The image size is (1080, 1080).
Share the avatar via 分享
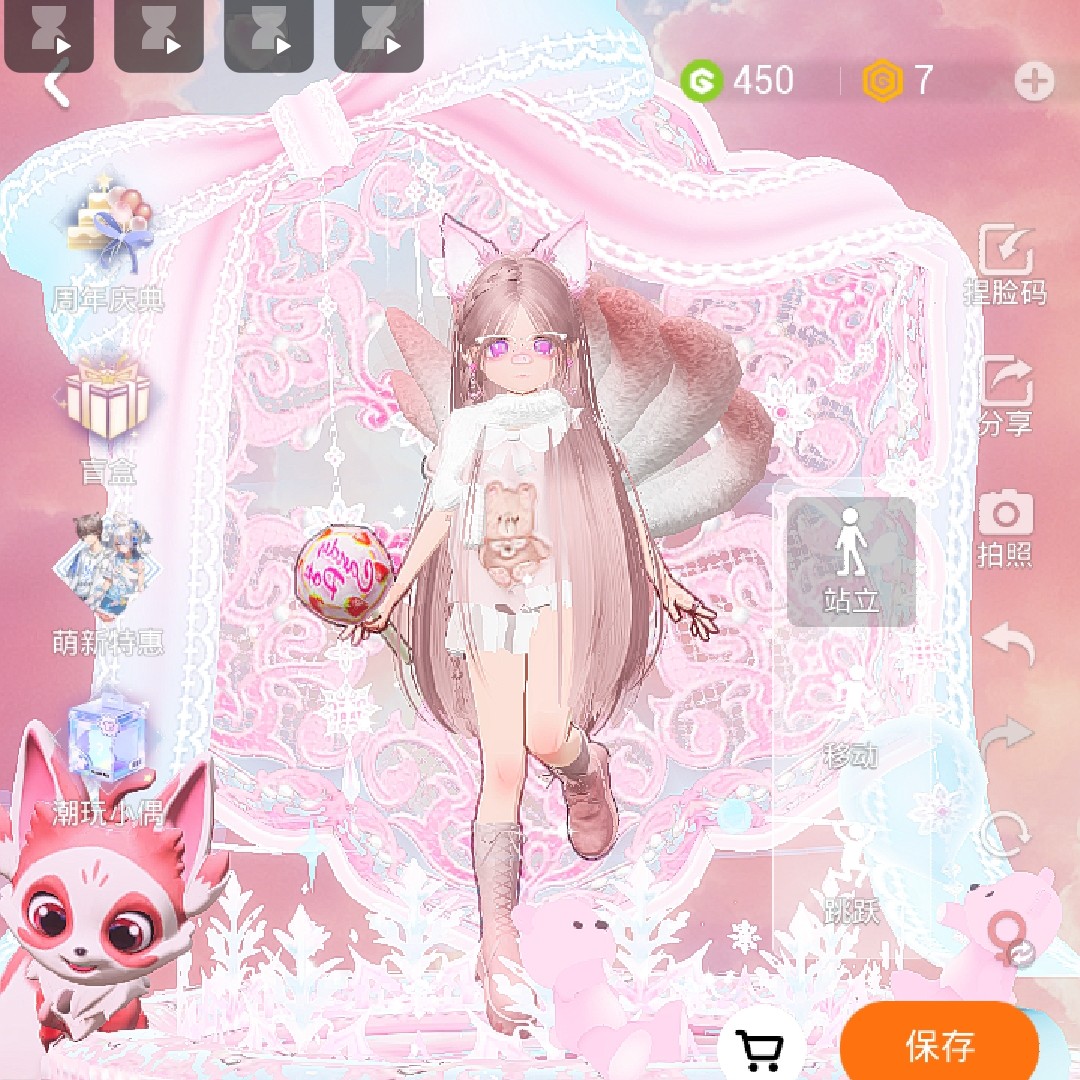tap(1006, 396)
